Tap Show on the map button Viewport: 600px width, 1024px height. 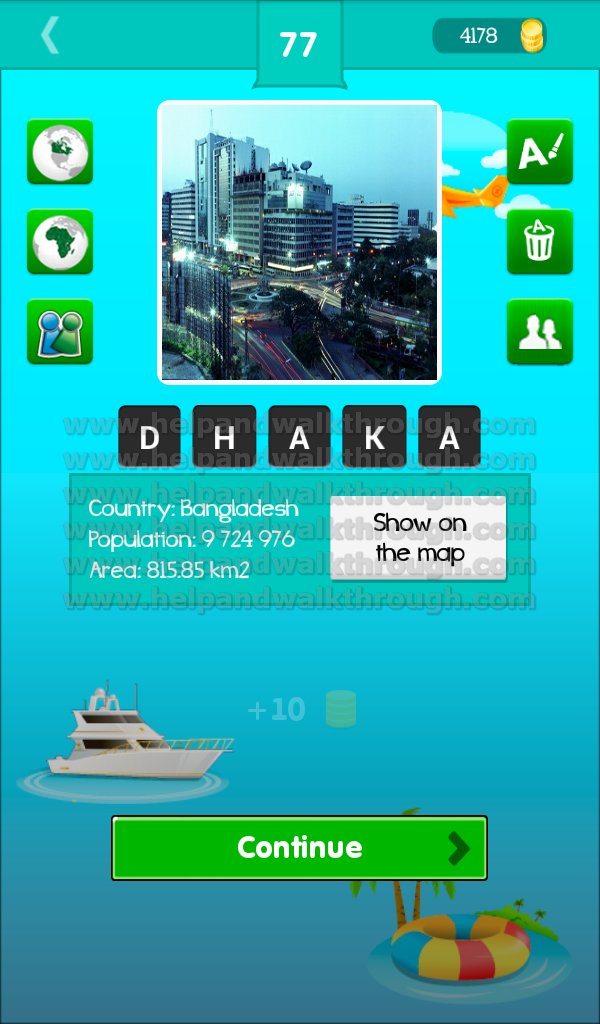(418, 538)
